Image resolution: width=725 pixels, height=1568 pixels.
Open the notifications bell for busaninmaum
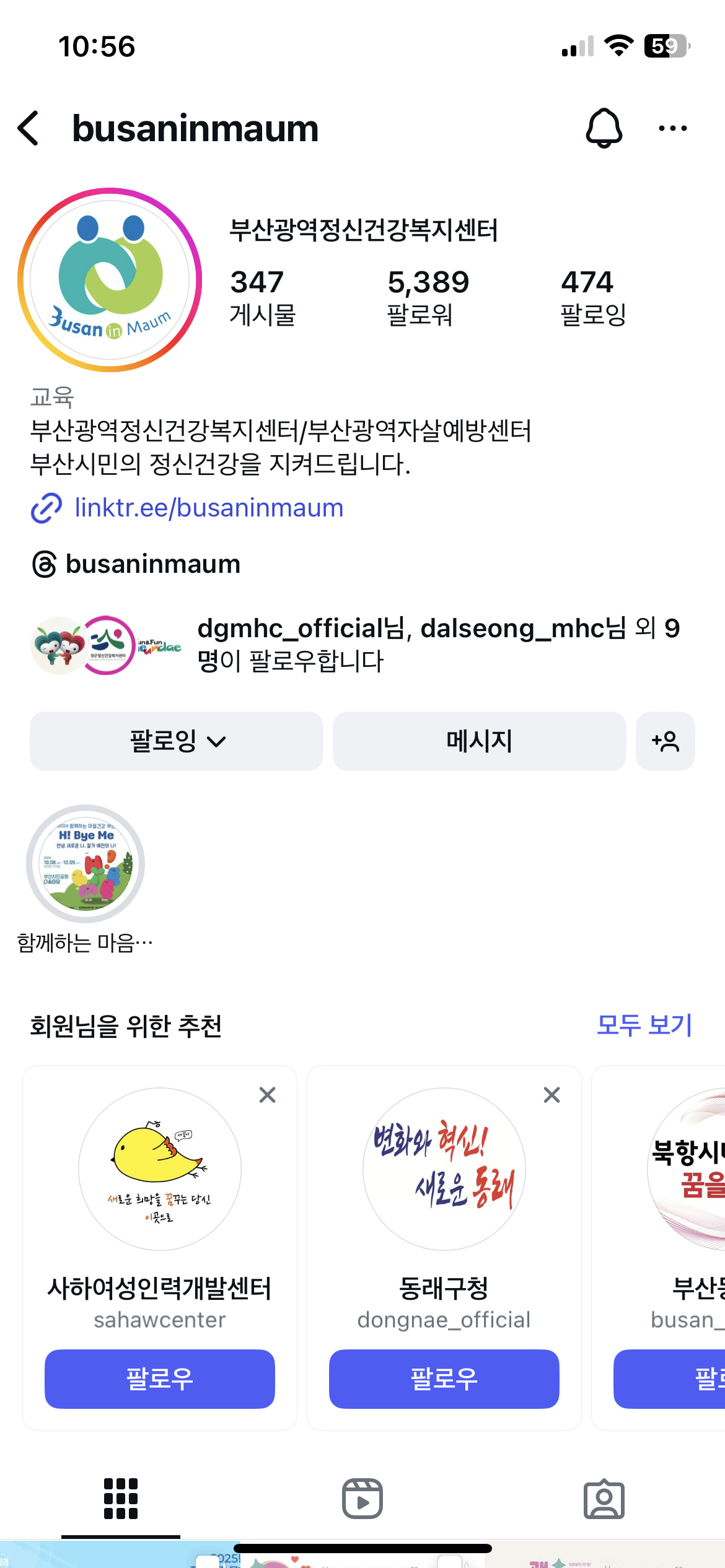(604, 128)
